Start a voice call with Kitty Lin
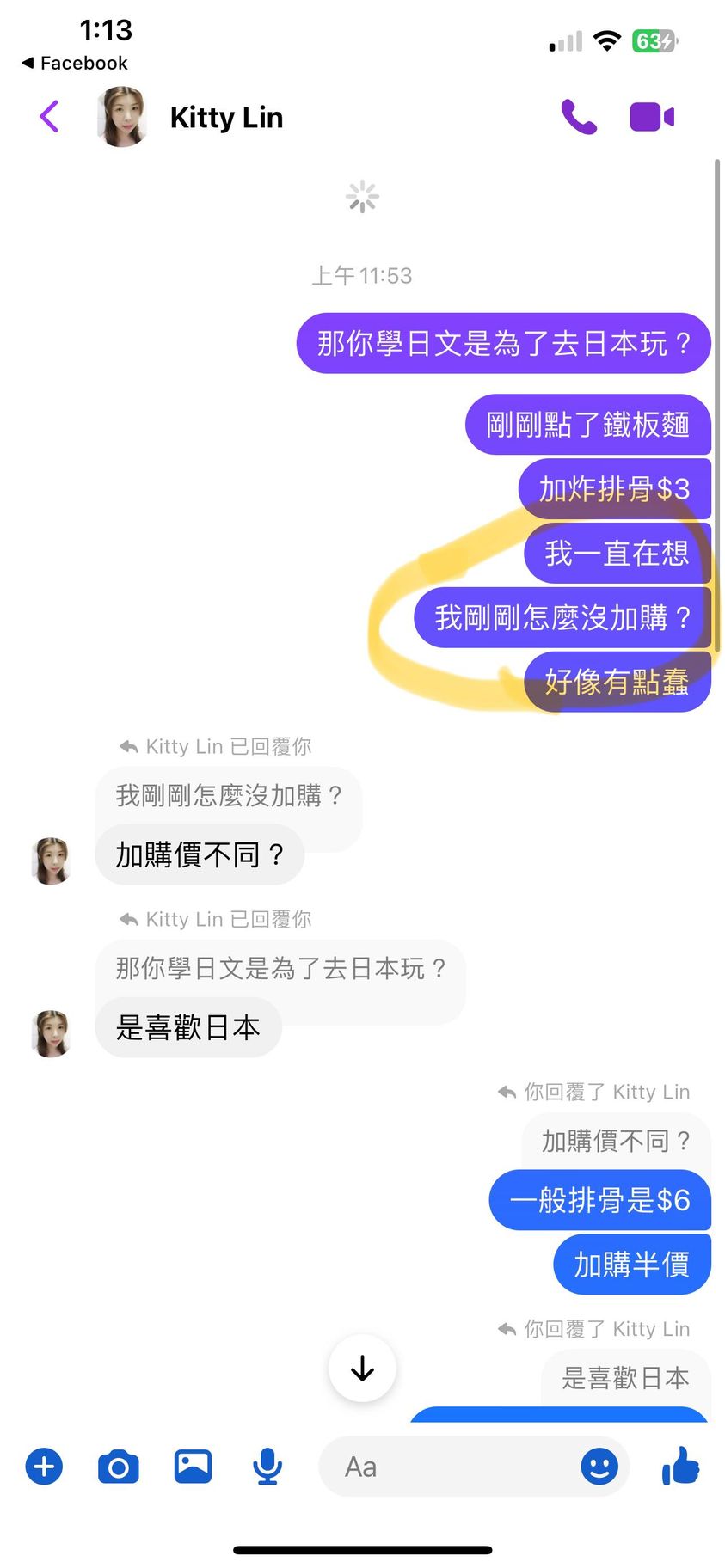The height and width of the screenshot is (1568, 725). pos(579,117)
